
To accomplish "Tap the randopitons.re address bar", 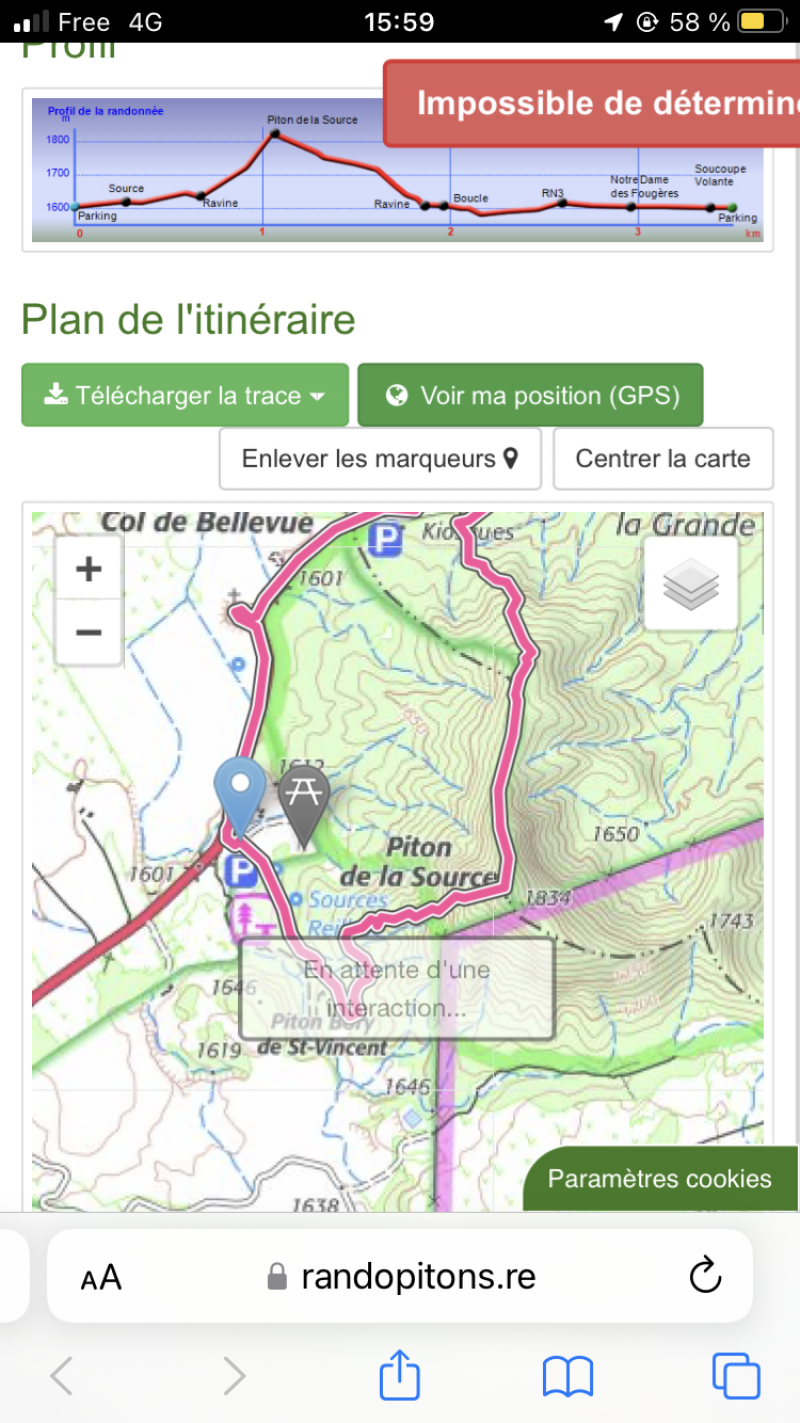I will point(400,1276).
